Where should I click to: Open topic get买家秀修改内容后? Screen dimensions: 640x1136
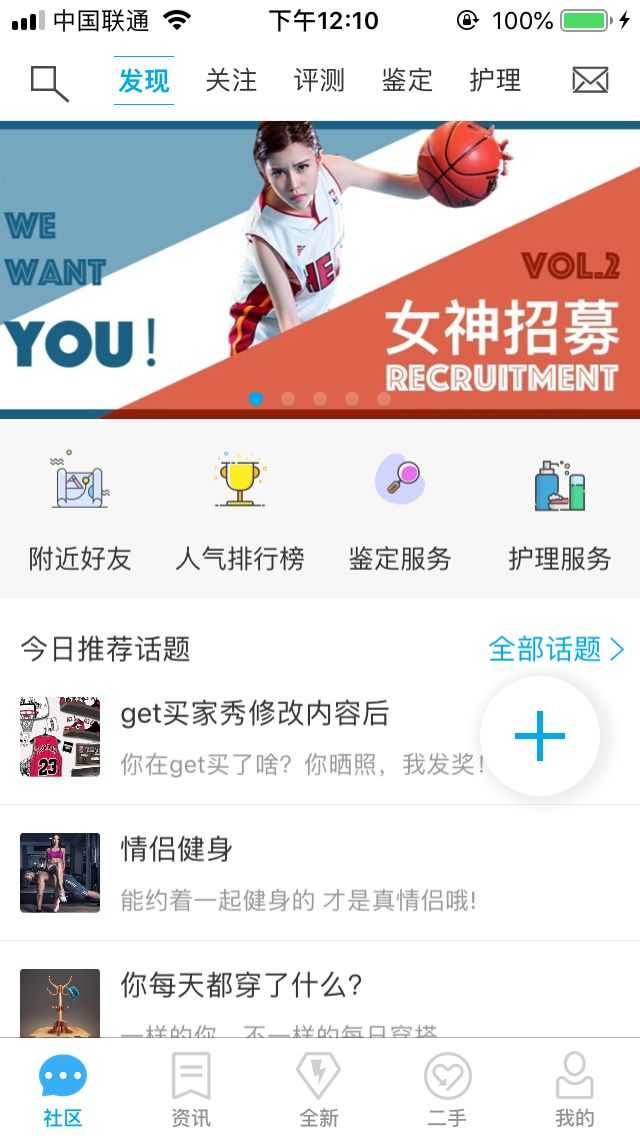pos(254,737)
